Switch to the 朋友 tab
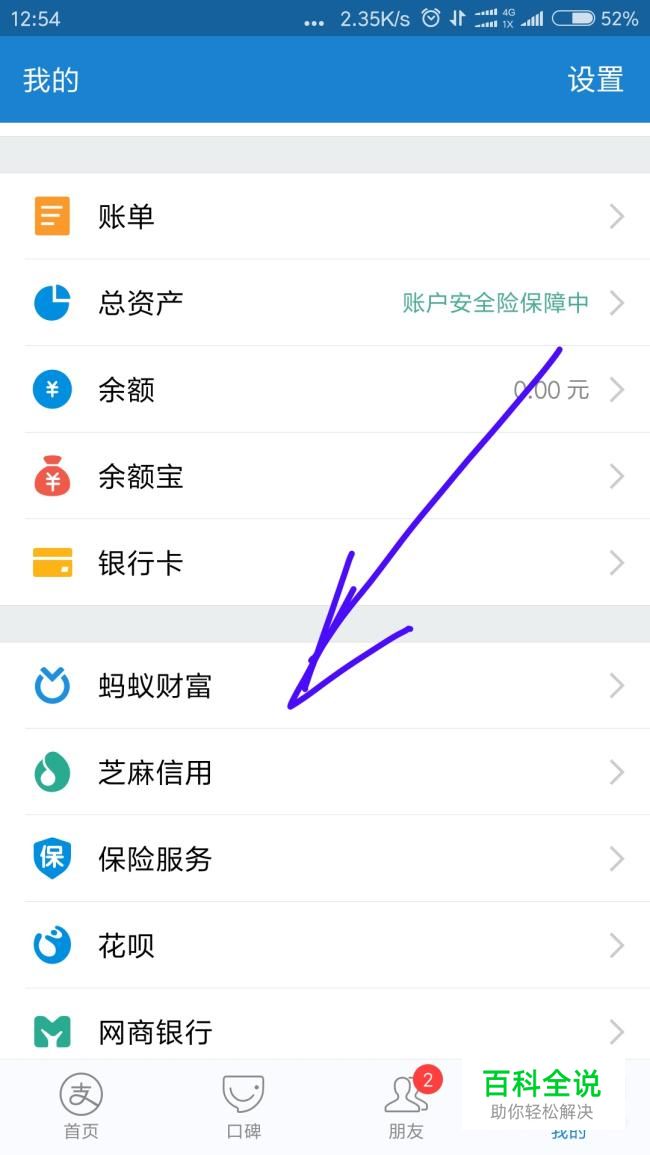 click(x=406, y=1106)
